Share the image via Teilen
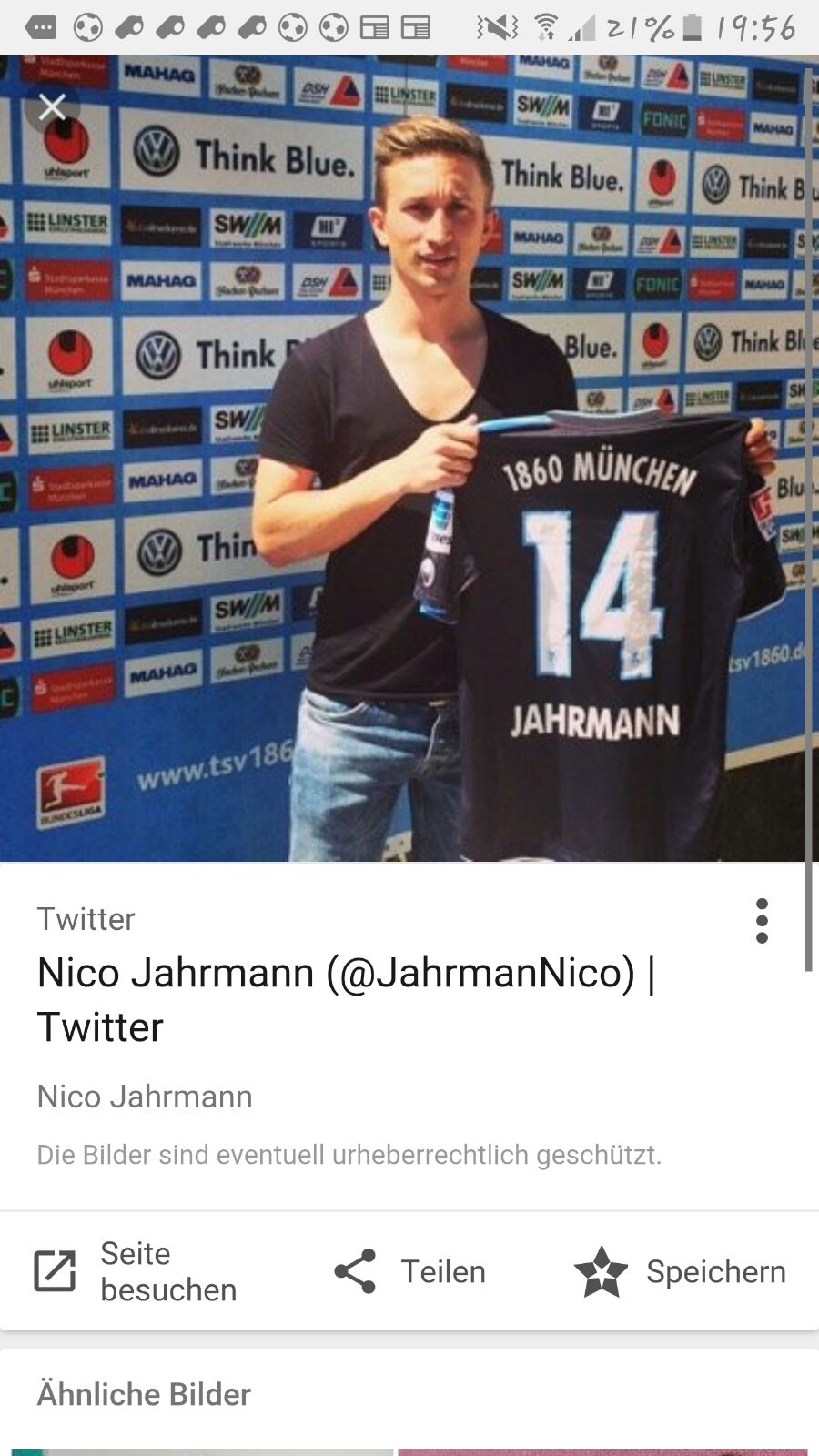 [x=409, y=1271]
